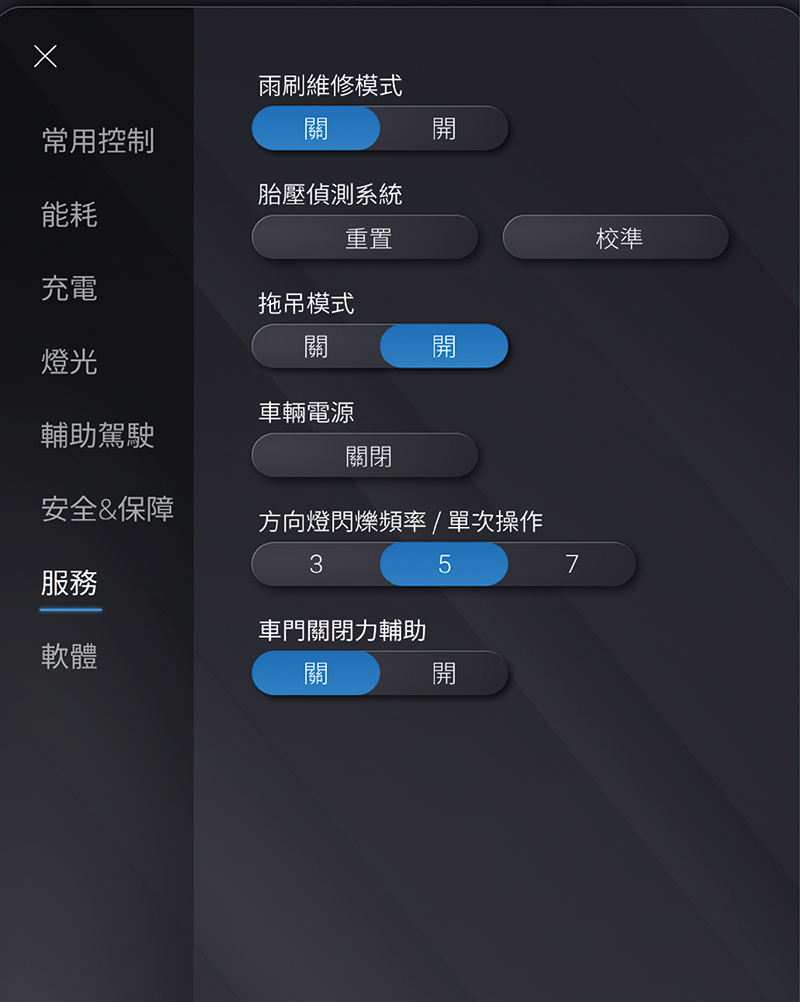The width and height of the screenshot is (800, 1002).
Task: Open 安全&保障 settings
Action: [x=108, y=509]
